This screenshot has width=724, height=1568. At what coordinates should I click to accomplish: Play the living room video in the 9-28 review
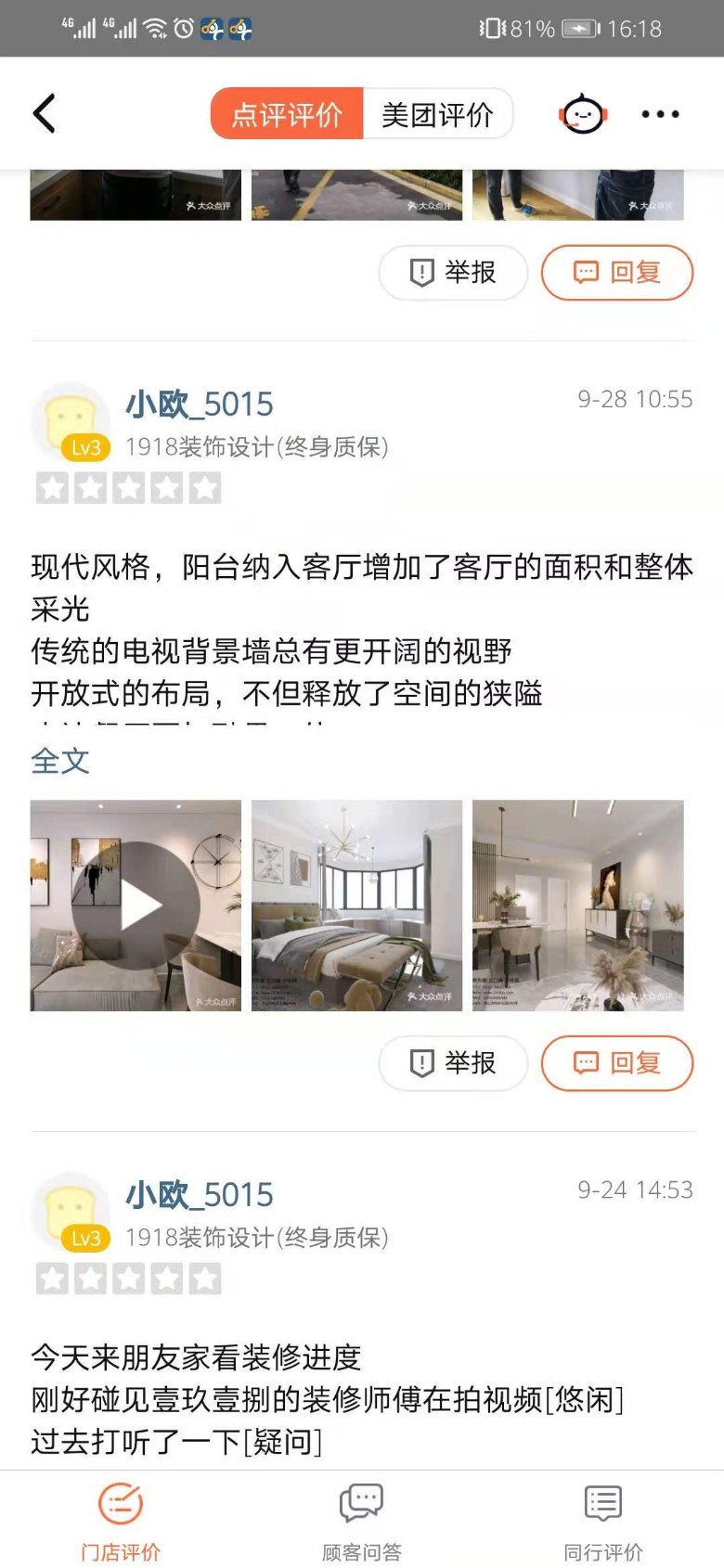[136, 906]
